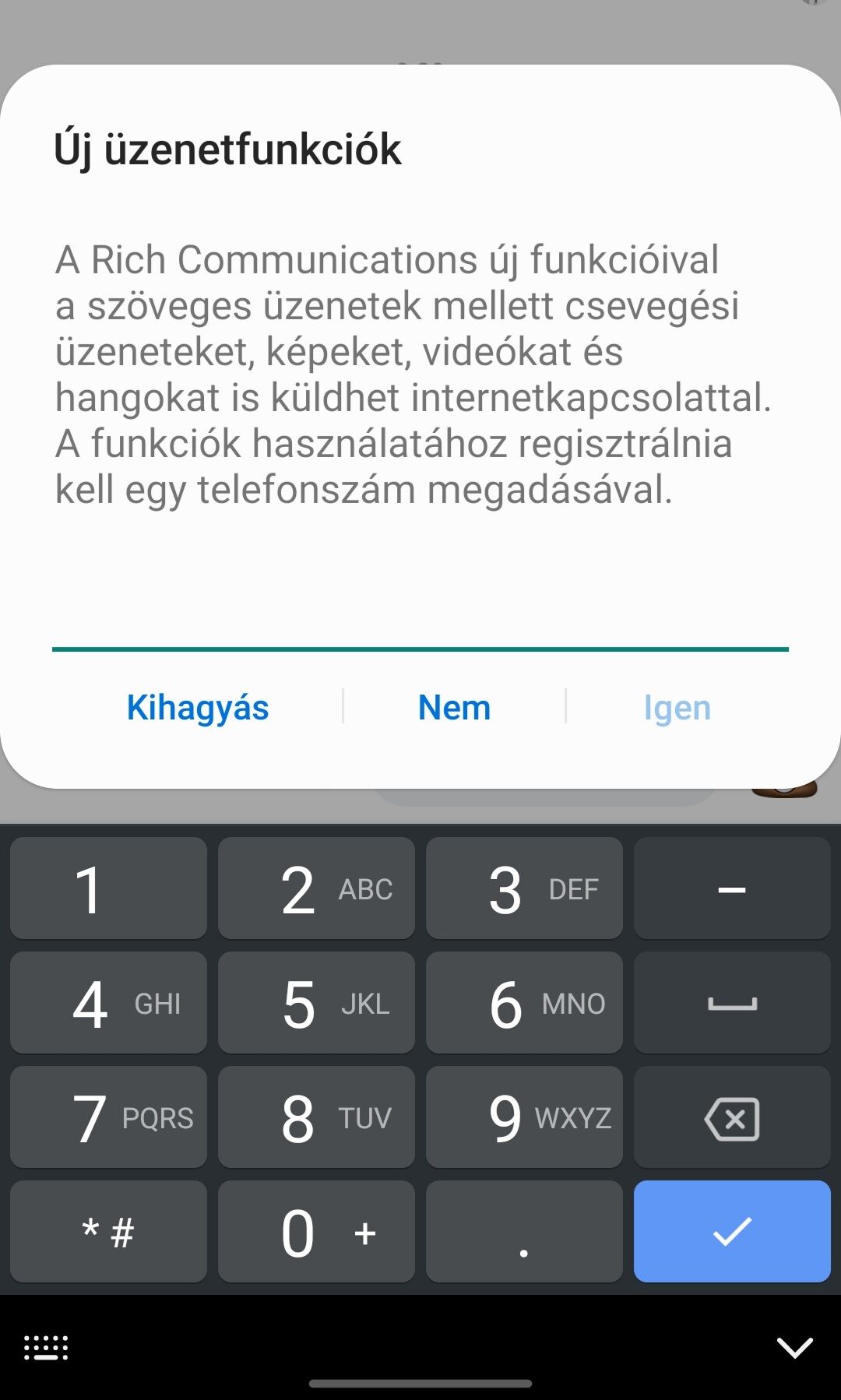This screenshot has width=841, height=1400.
Task: Tap the 0 + key
Action: point(316,1232)
